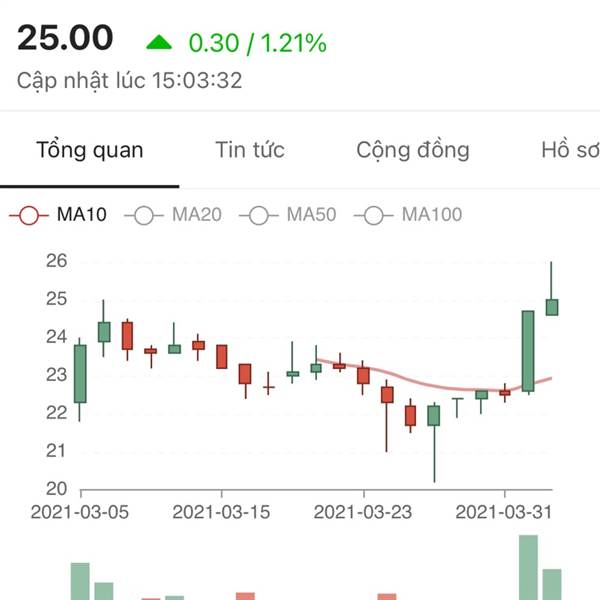The width and height of the screenshot is (600, 600).
Task: Switch to the Tổng quan tab
Action: coord(90,151)
